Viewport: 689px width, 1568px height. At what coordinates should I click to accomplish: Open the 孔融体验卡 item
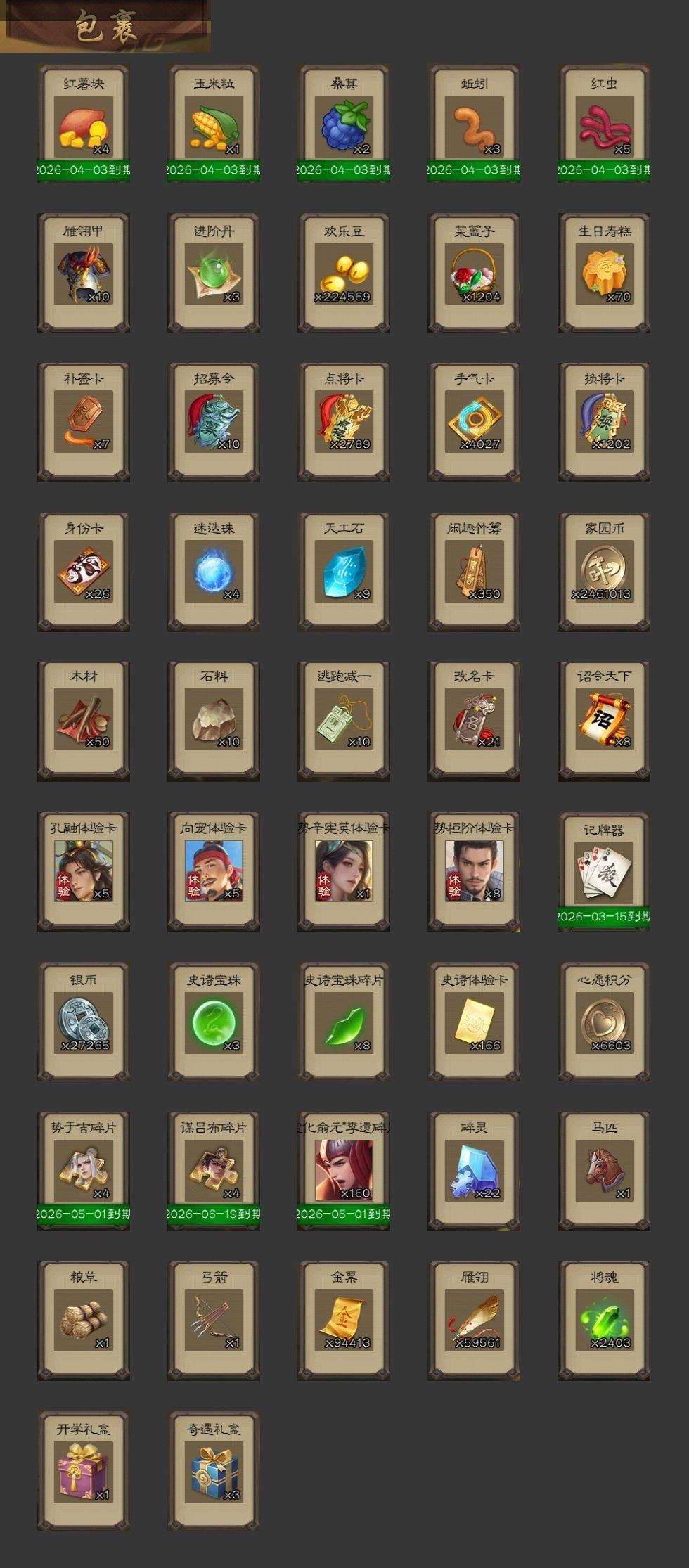(x=84, y=870)
